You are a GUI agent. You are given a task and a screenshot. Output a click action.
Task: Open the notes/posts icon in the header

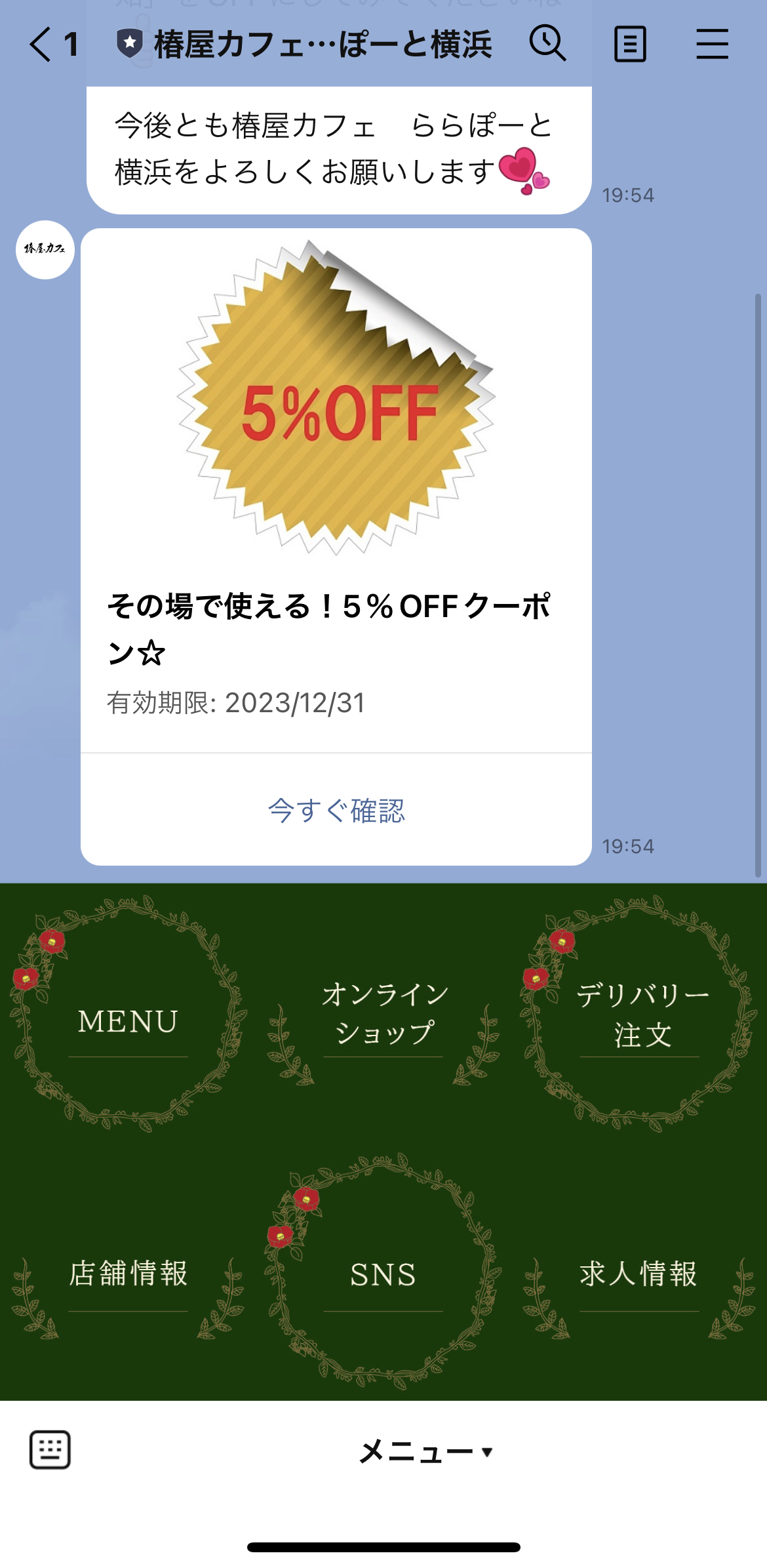[x=631, y=43]
